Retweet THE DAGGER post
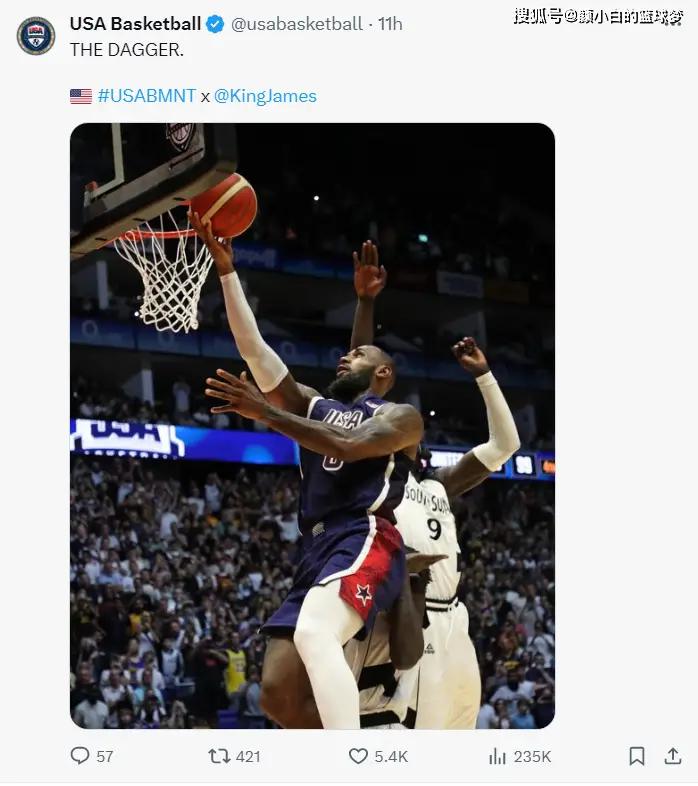 point(219,756)
